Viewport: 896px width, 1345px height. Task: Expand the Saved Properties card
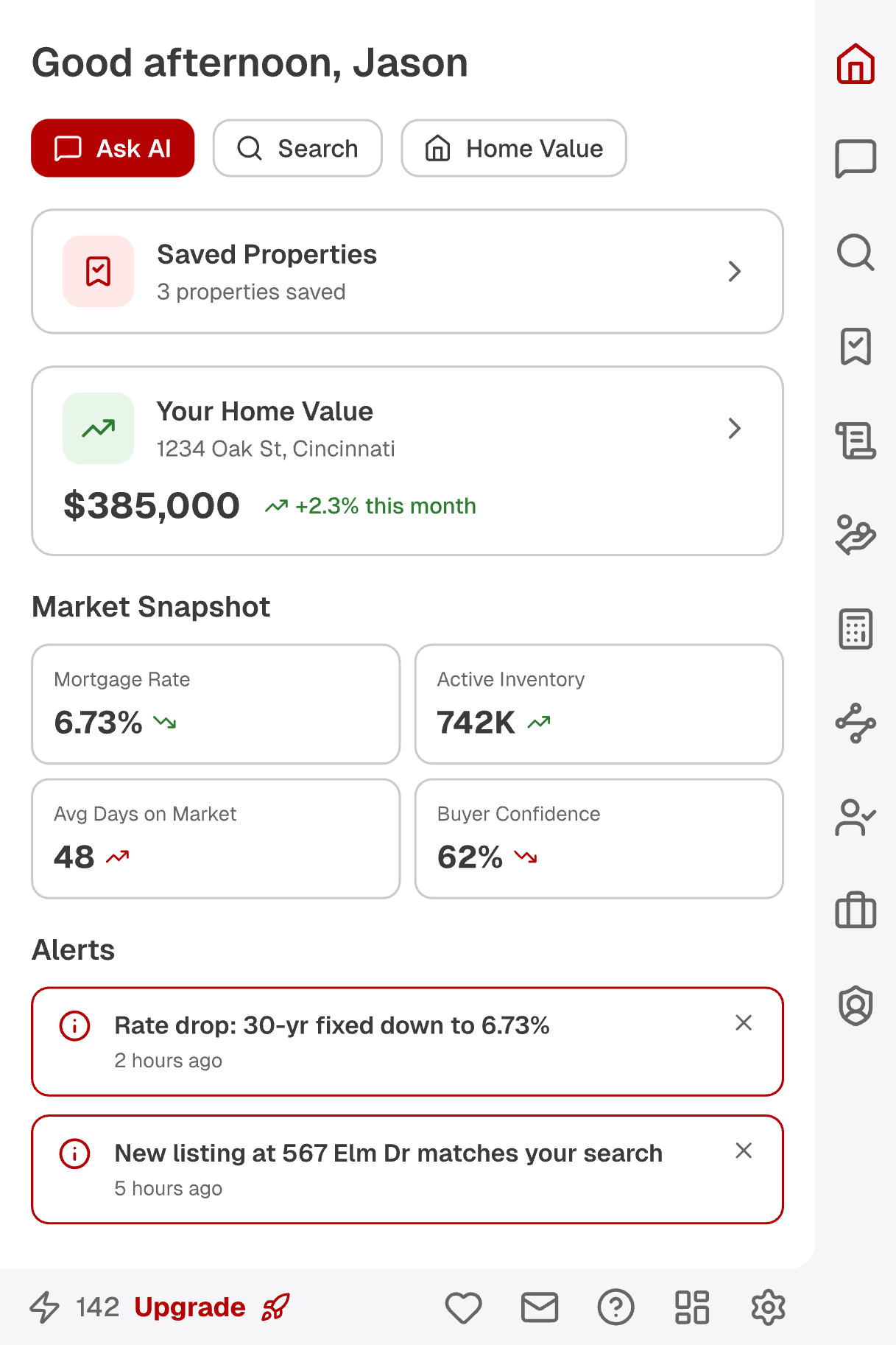[734, 271]
